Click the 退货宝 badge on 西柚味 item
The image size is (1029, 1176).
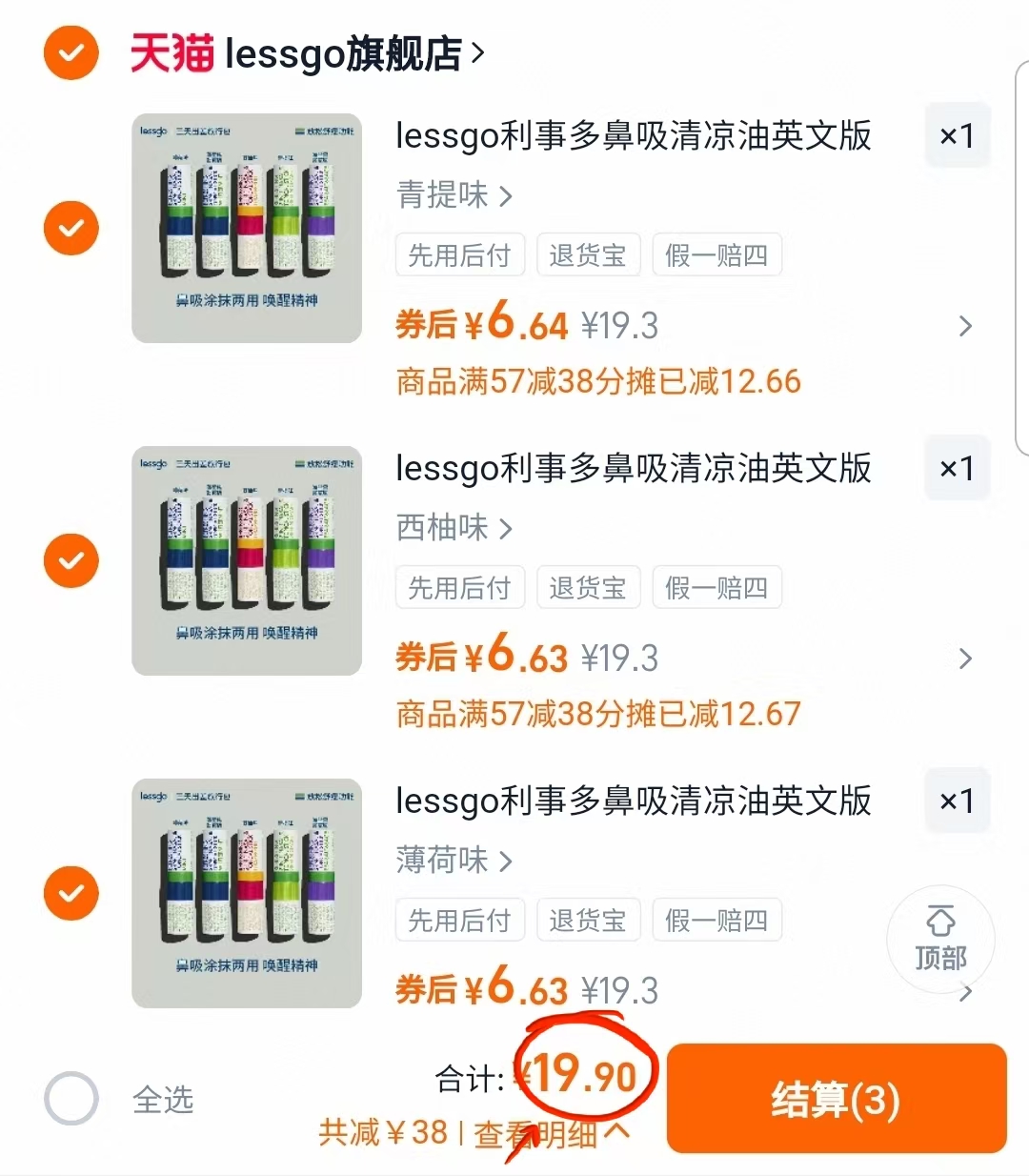pos(588,587)
